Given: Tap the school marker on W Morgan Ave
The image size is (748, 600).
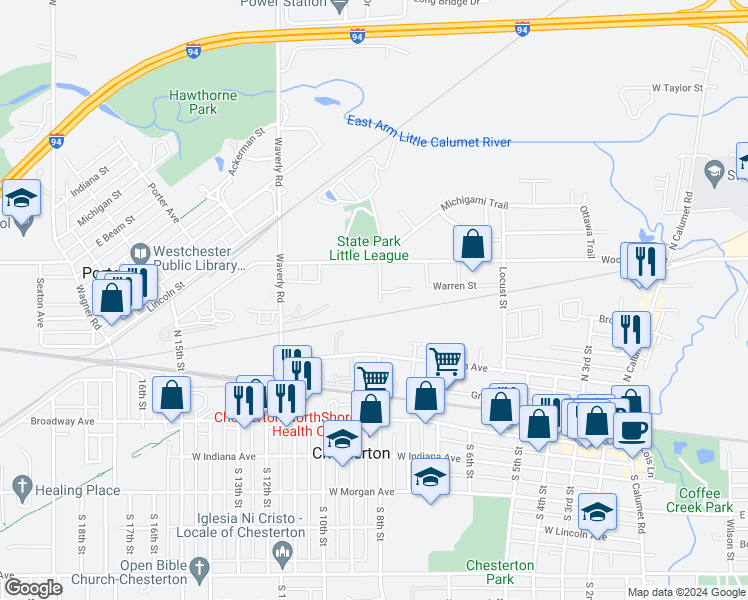Looking at the screenshot, I should (x=430, y=477).
